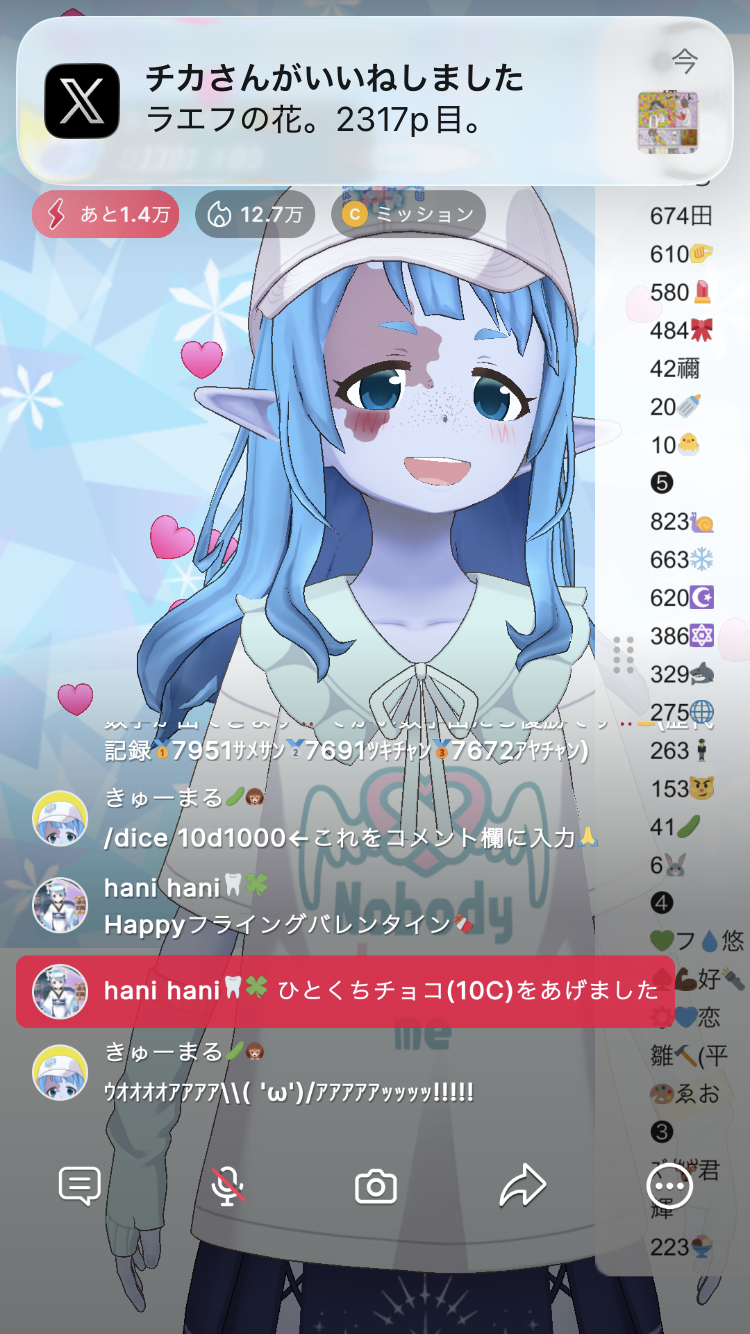View きゅーまる's profile from the /dice comment
The image size is (750, 1334).
(x=60, y=818)
